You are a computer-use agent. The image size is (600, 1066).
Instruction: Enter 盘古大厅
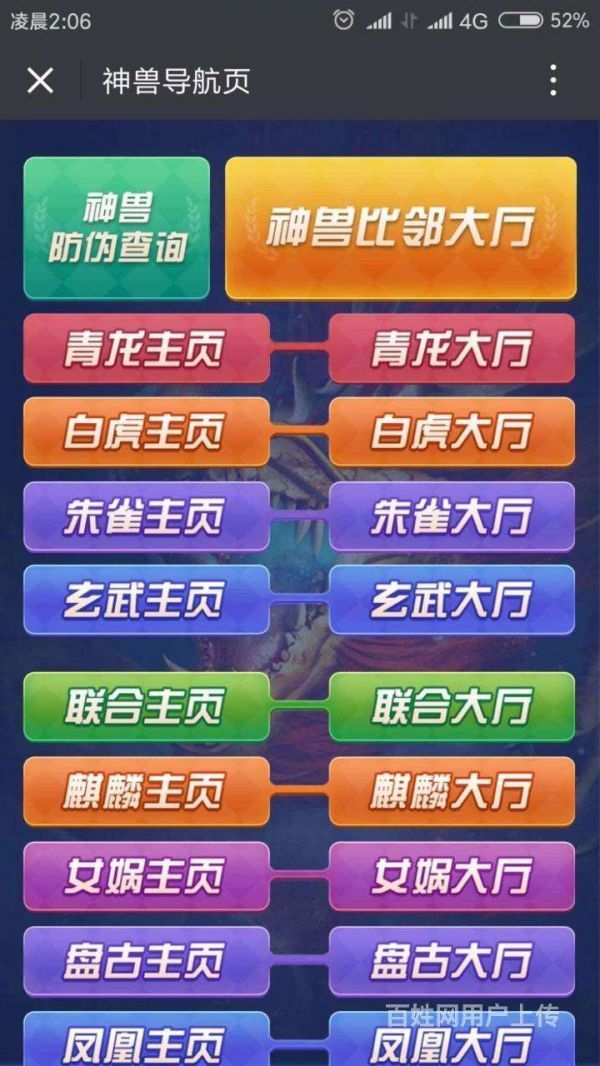point(452,962)
